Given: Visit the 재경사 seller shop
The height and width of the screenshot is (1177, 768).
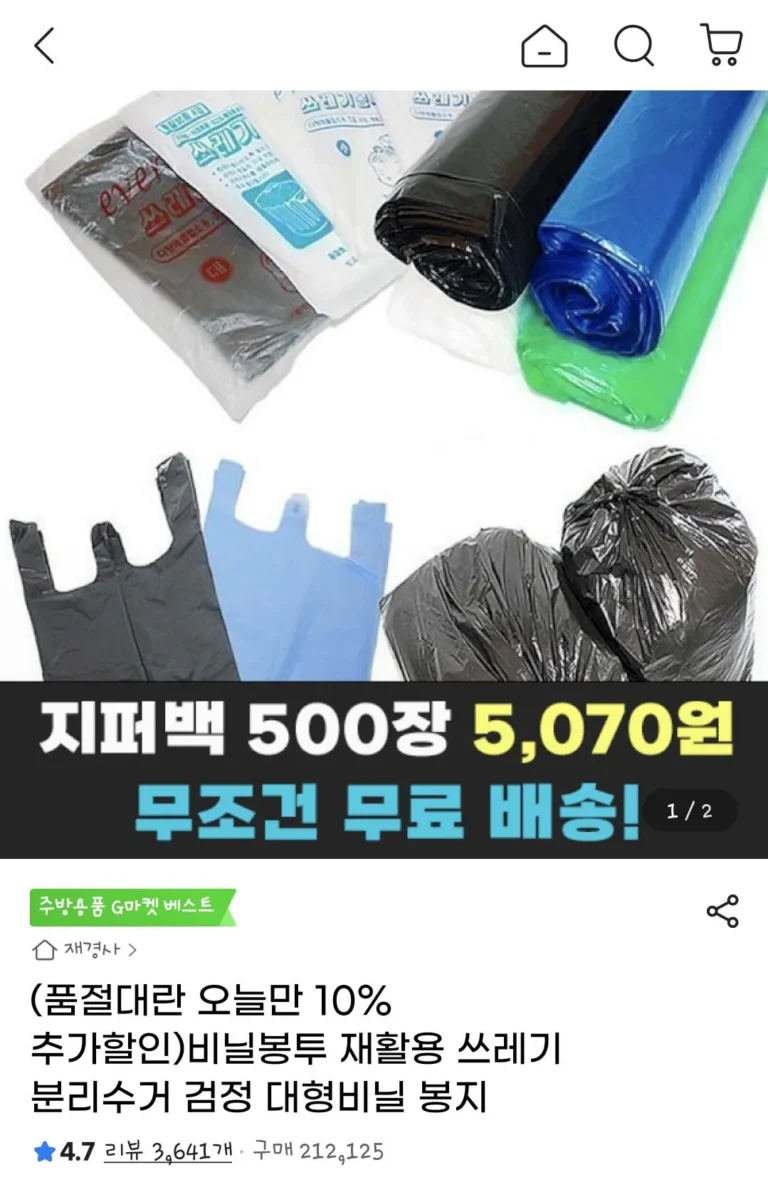Looking at the screenshot, I should [85, 948].
